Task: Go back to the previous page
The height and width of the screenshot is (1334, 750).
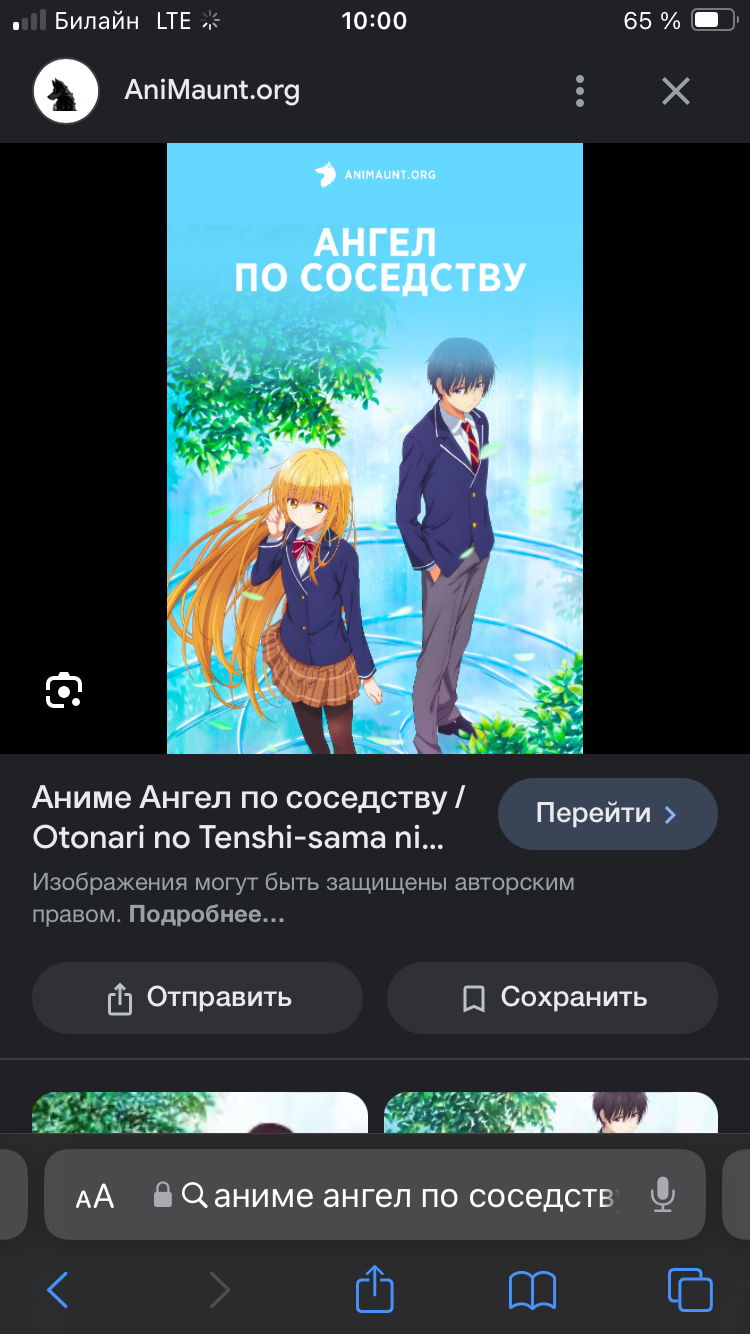Action: point(58,1290)
